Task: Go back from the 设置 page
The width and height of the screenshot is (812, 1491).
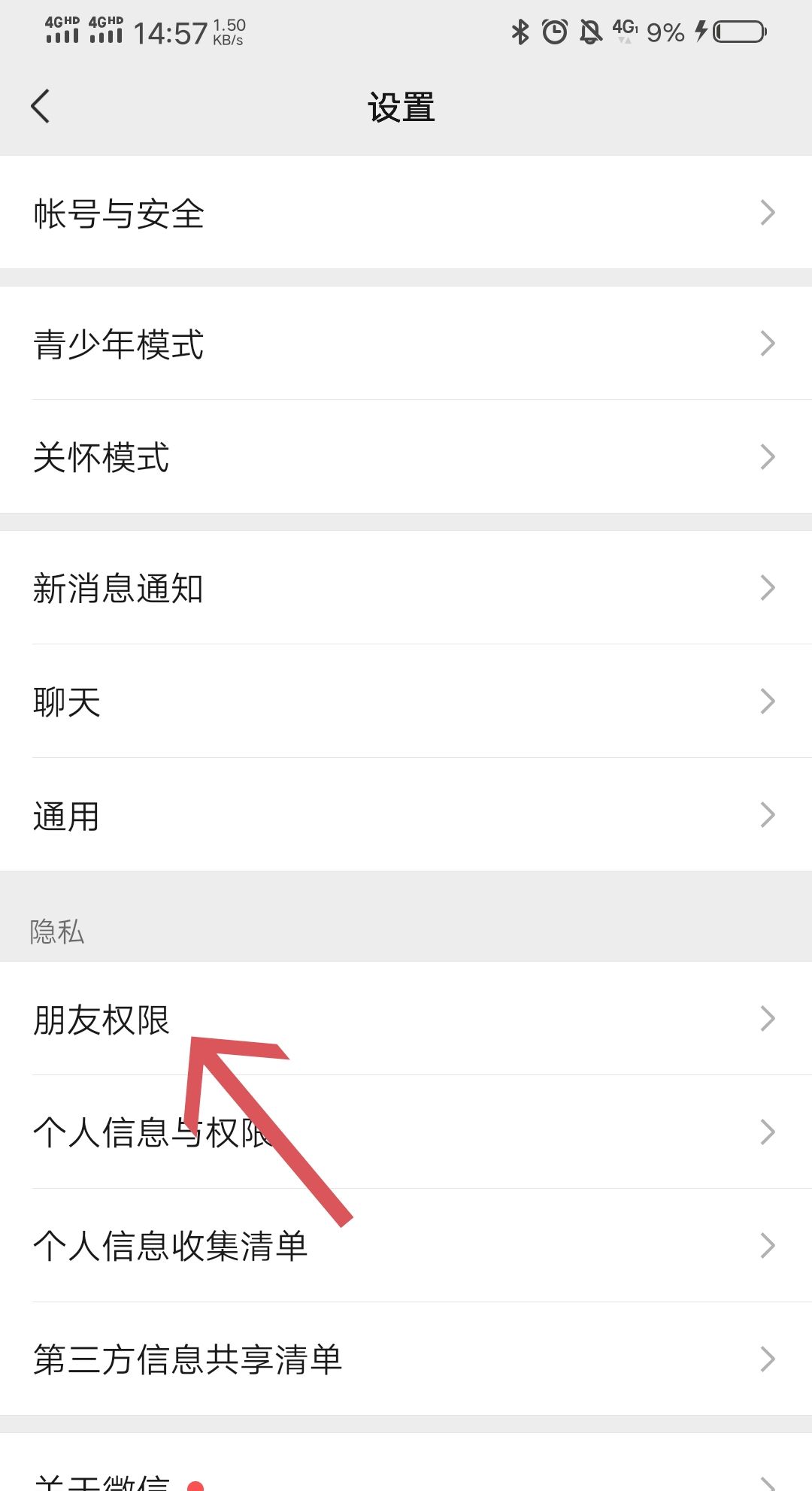Action: pyautogui.click(x=41, y=106)
